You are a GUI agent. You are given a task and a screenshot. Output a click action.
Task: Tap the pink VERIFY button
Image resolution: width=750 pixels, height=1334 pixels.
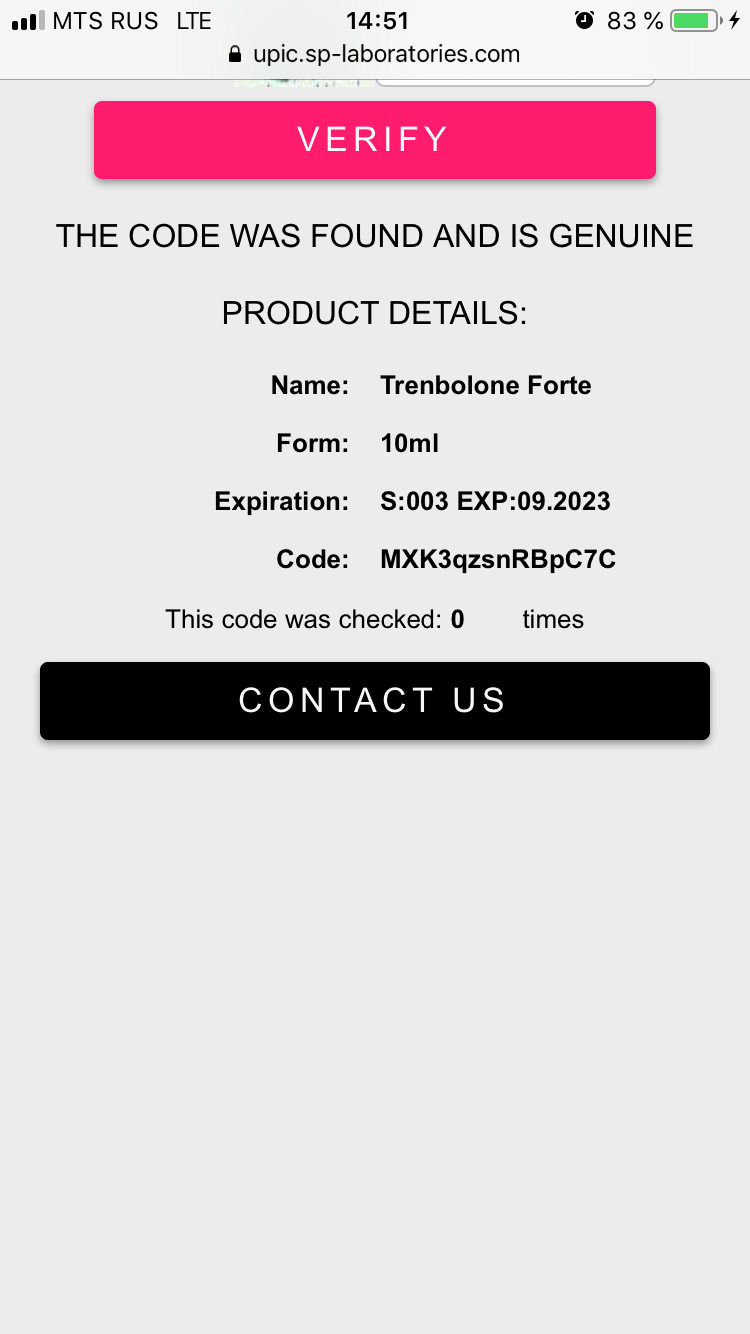click(x=374, y=140)
